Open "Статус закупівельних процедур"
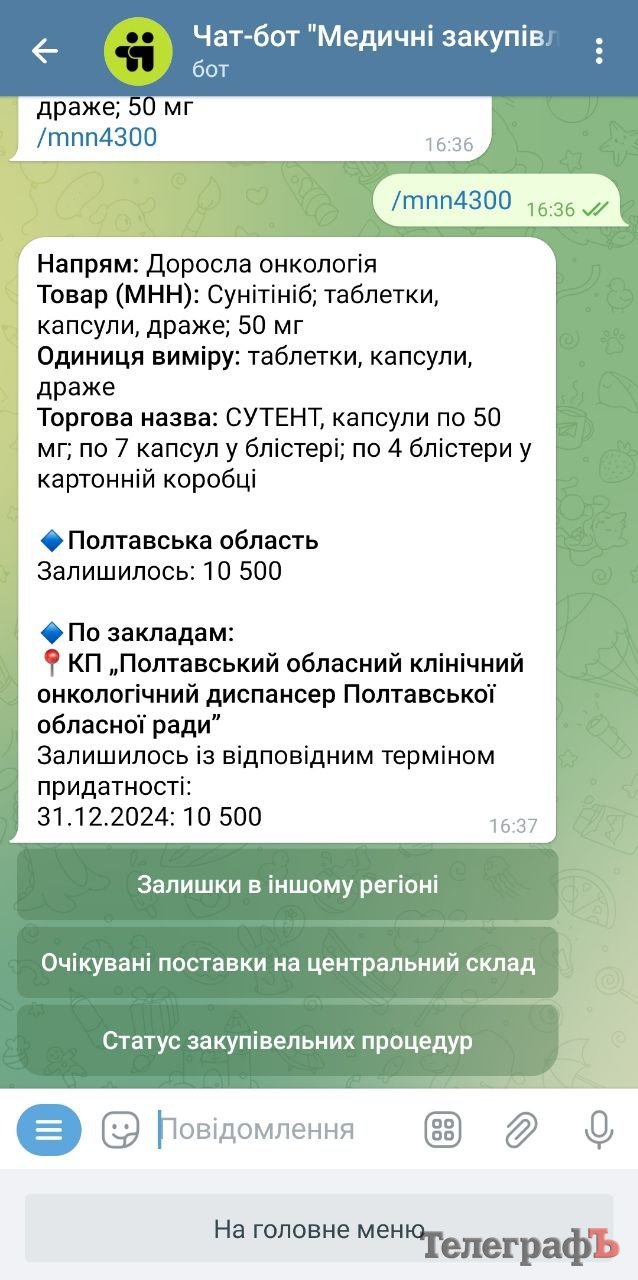The width and height of the screenshot is (638, 1280). tap(288, 1041)
